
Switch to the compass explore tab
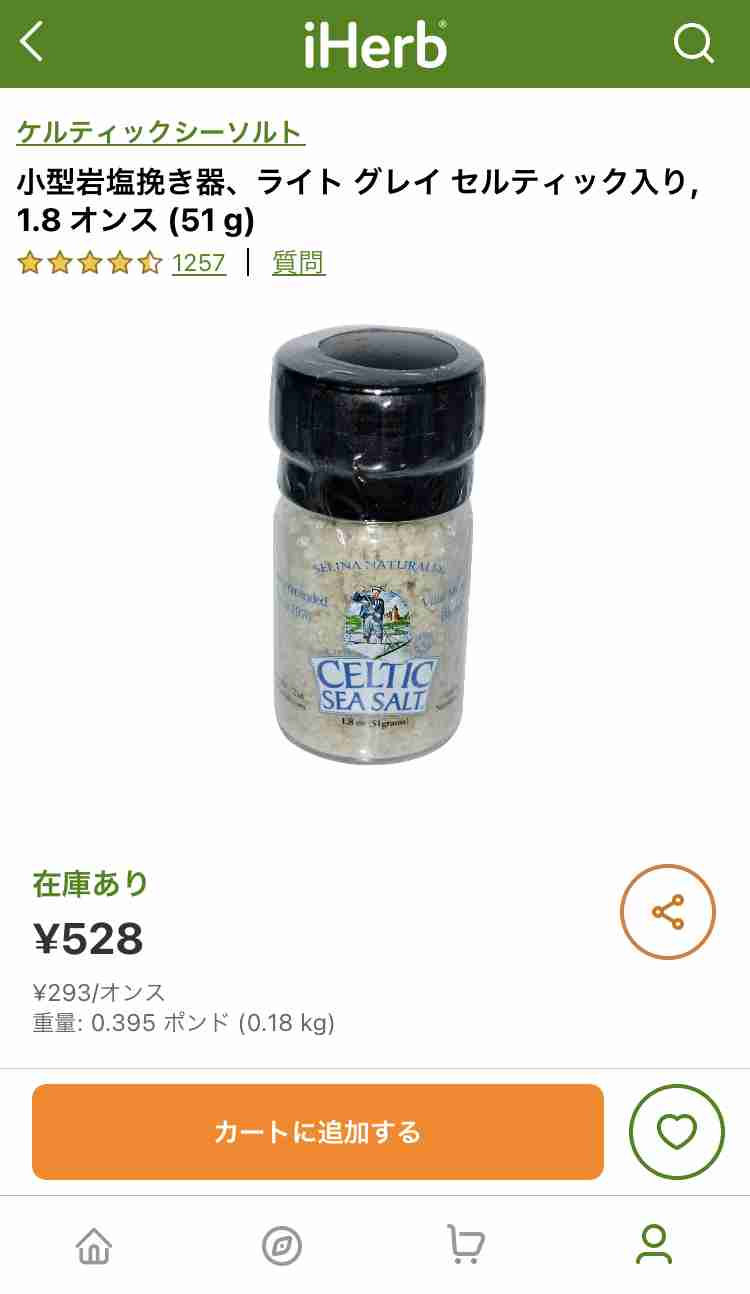pyautogui.click(x=281, y=1245)
